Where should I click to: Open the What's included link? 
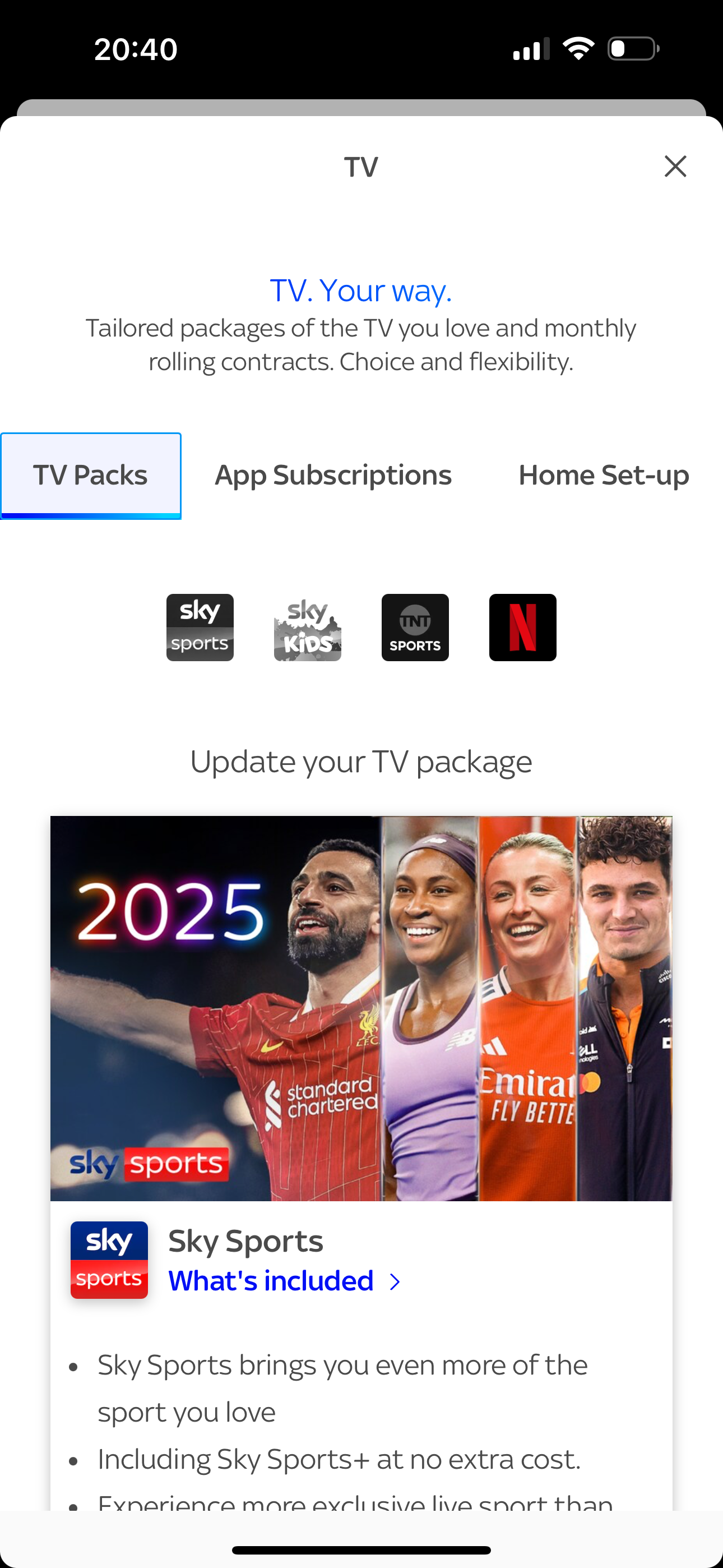(271, 1281)
